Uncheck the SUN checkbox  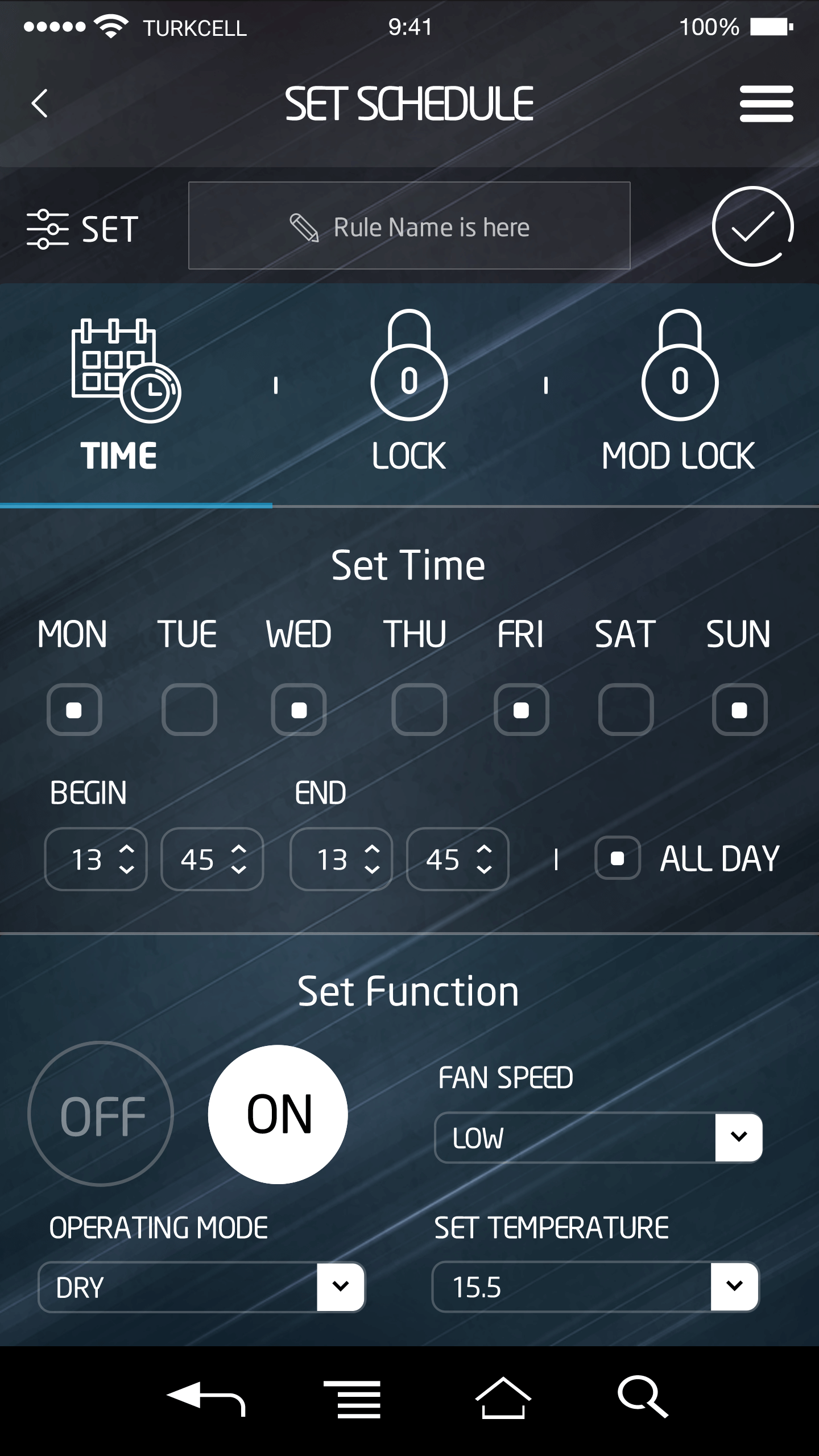pos(739,710)
